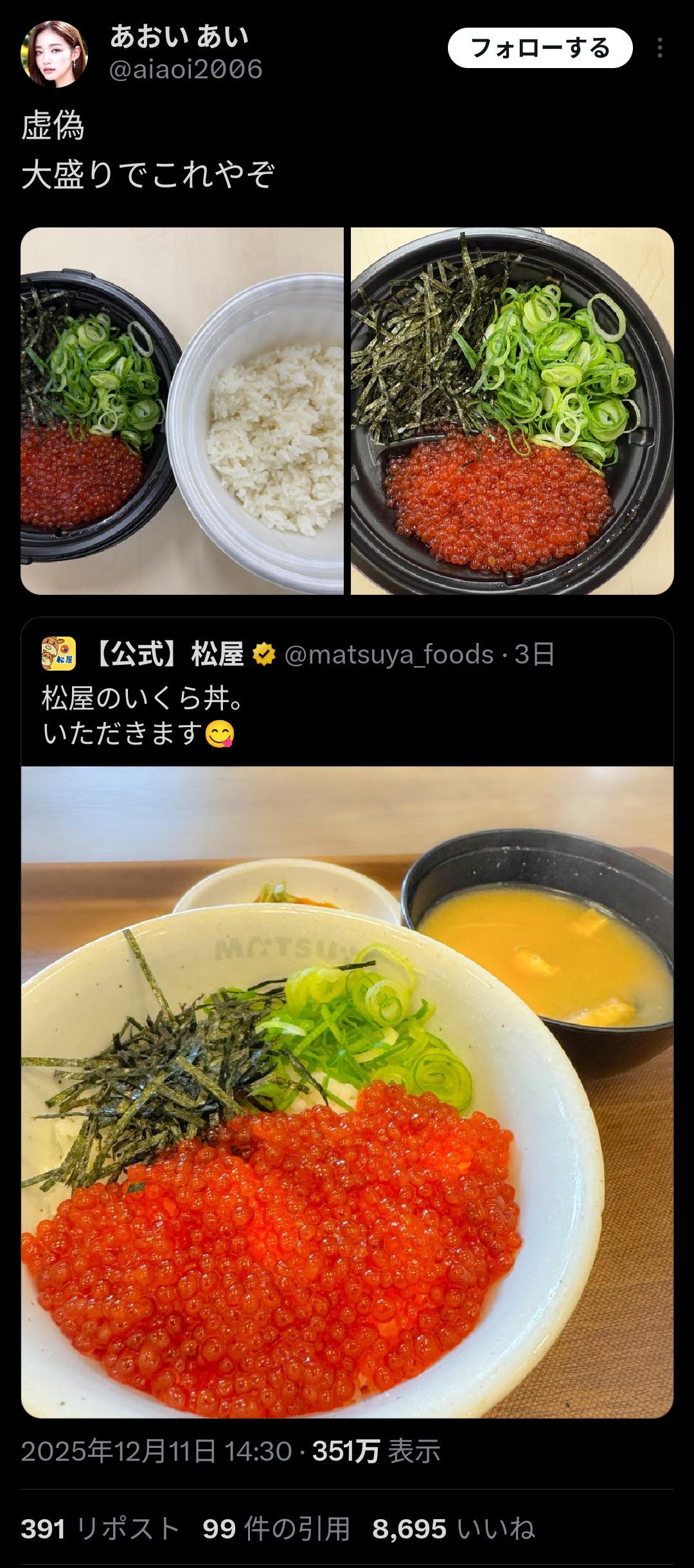Follow the post author with フォローする
694x1568 pixels.
[x=540, y=48]
